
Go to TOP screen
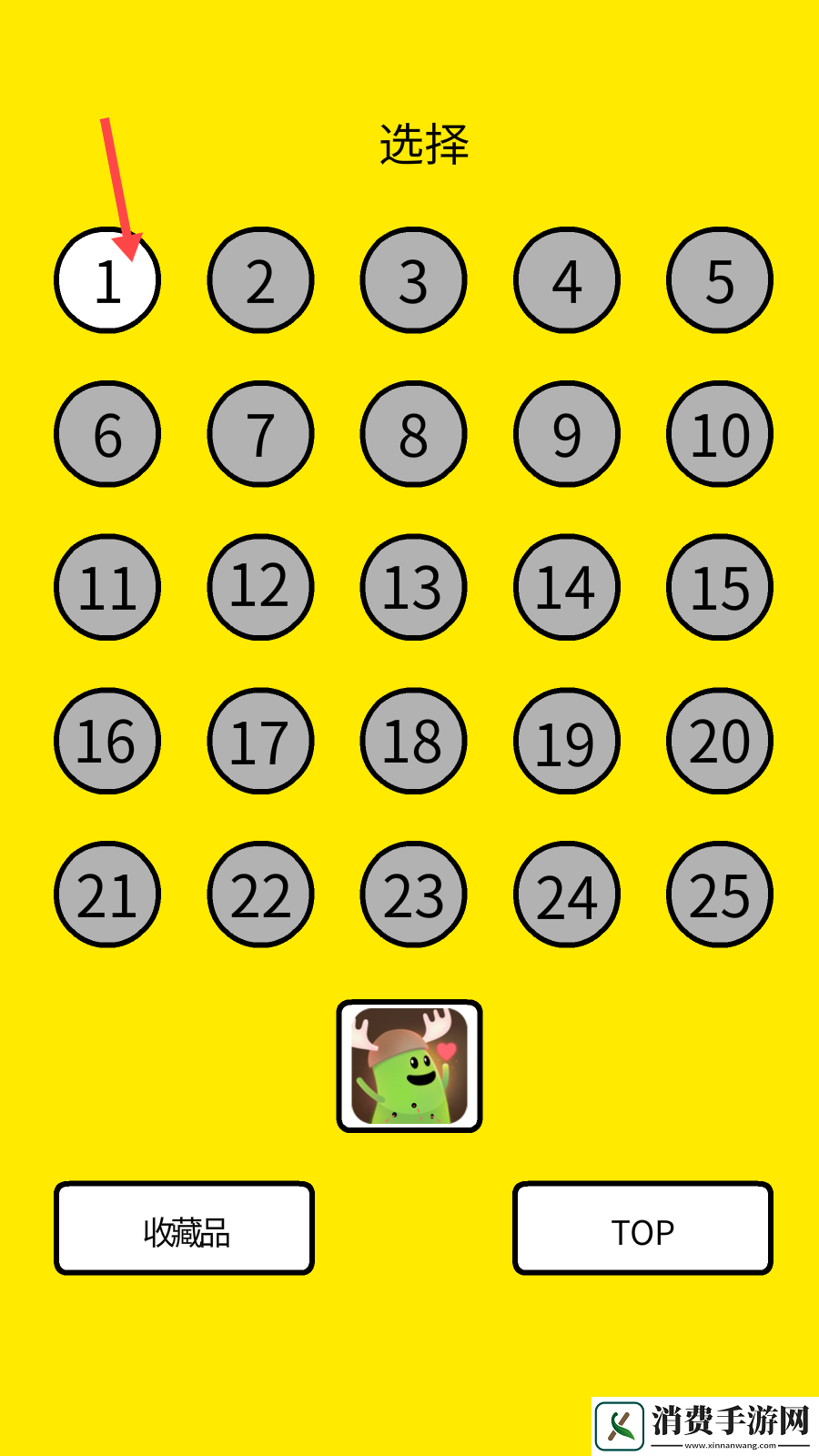pos(642,1228)
